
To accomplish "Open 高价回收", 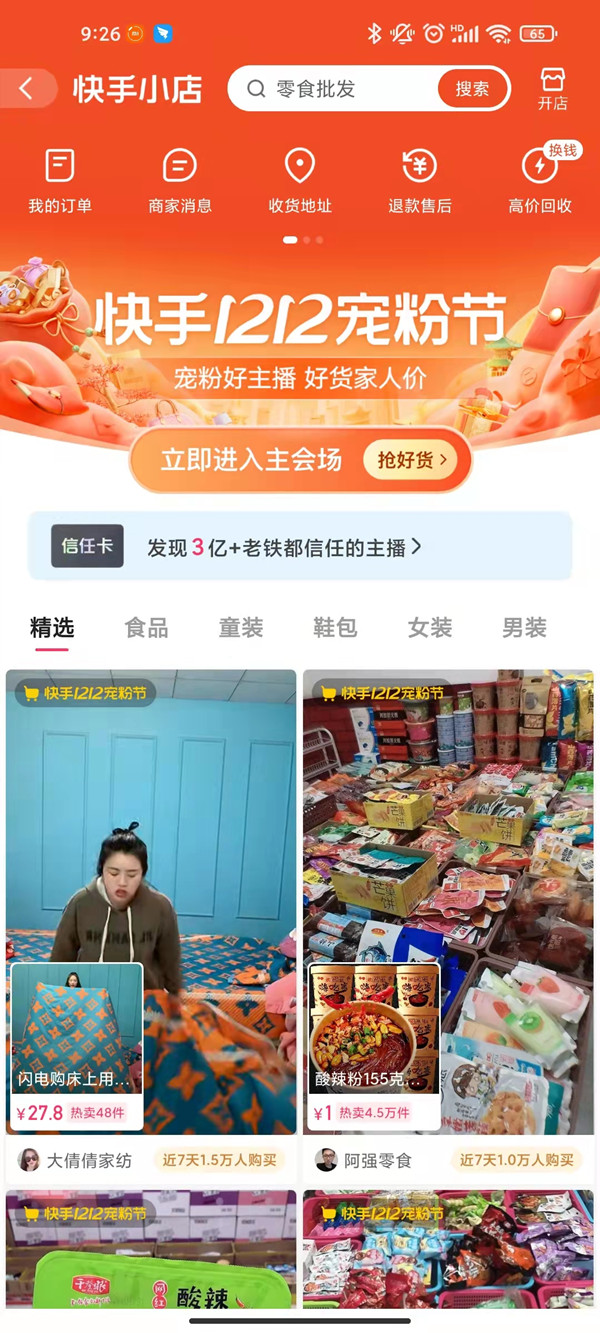I will pyautogui.click(x=540, y=181).
